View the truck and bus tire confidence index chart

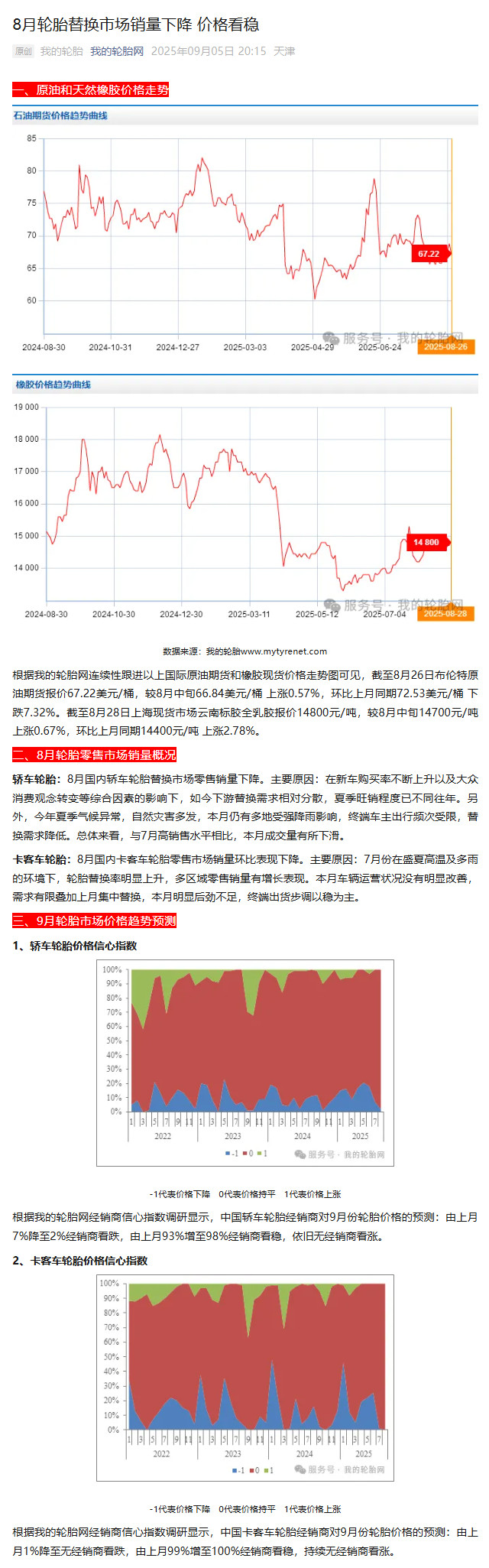(x=244, y=1378)
